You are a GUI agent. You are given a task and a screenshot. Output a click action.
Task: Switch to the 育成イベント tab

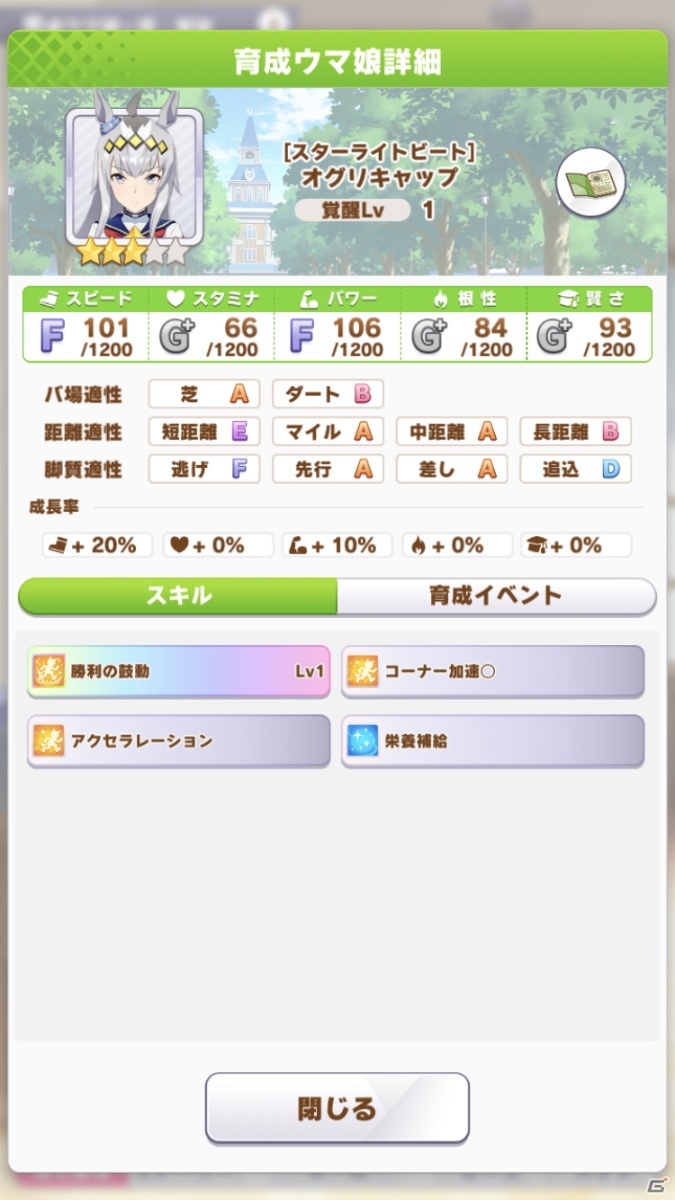pos(496,596)
